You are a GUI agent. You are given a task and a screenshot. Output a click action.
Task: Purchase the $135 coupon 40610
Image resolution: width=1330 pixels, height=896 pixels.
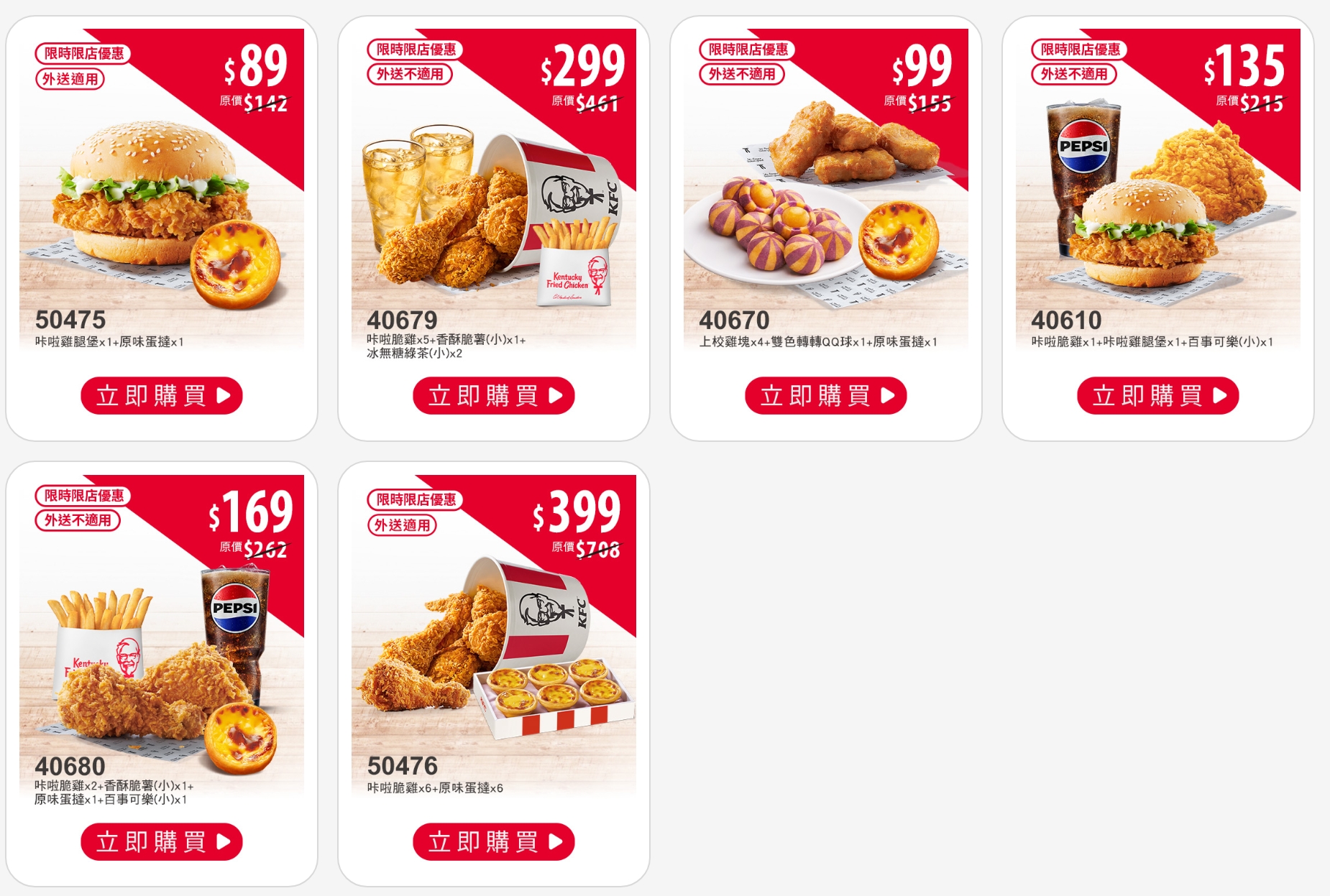1157,396
